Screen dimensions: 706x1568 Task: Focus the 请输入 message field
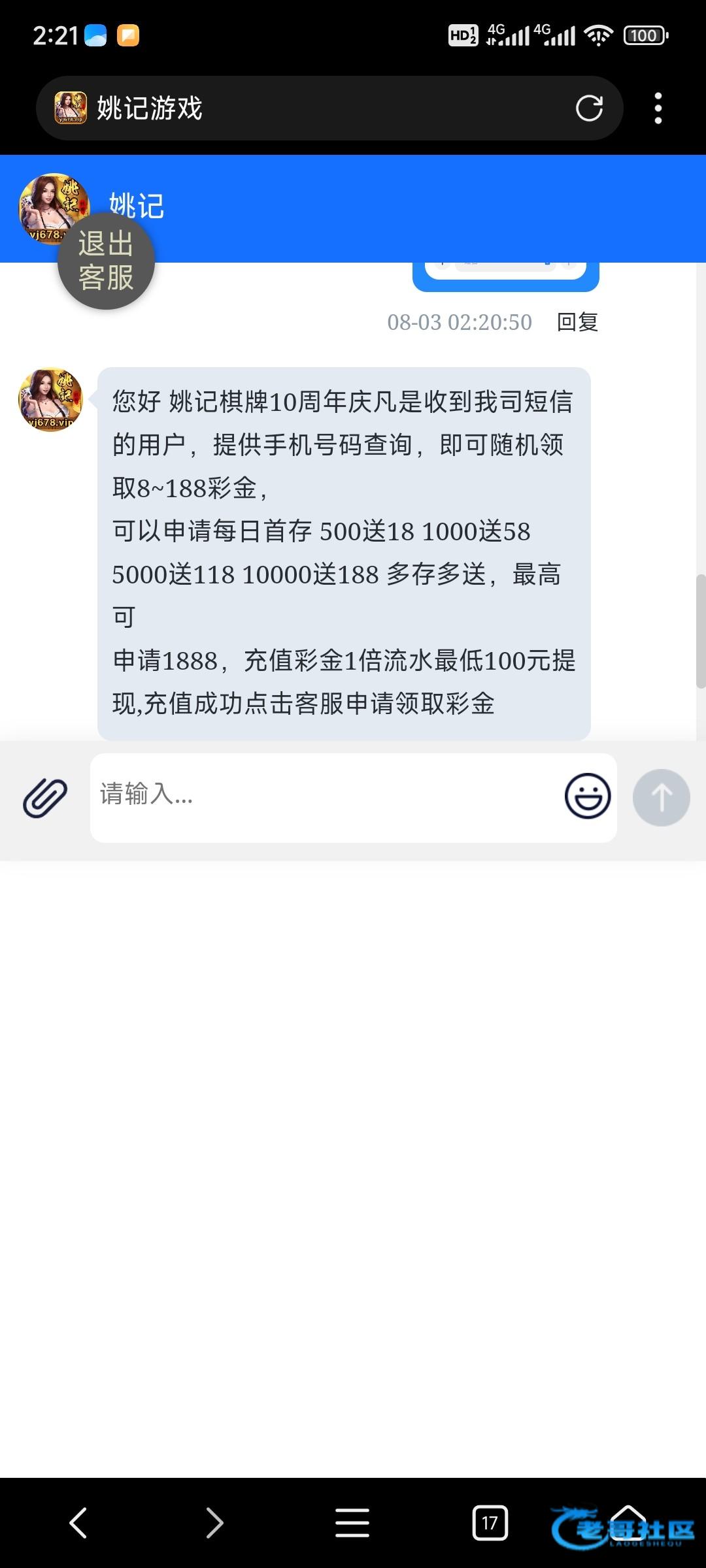coord(327,796)
